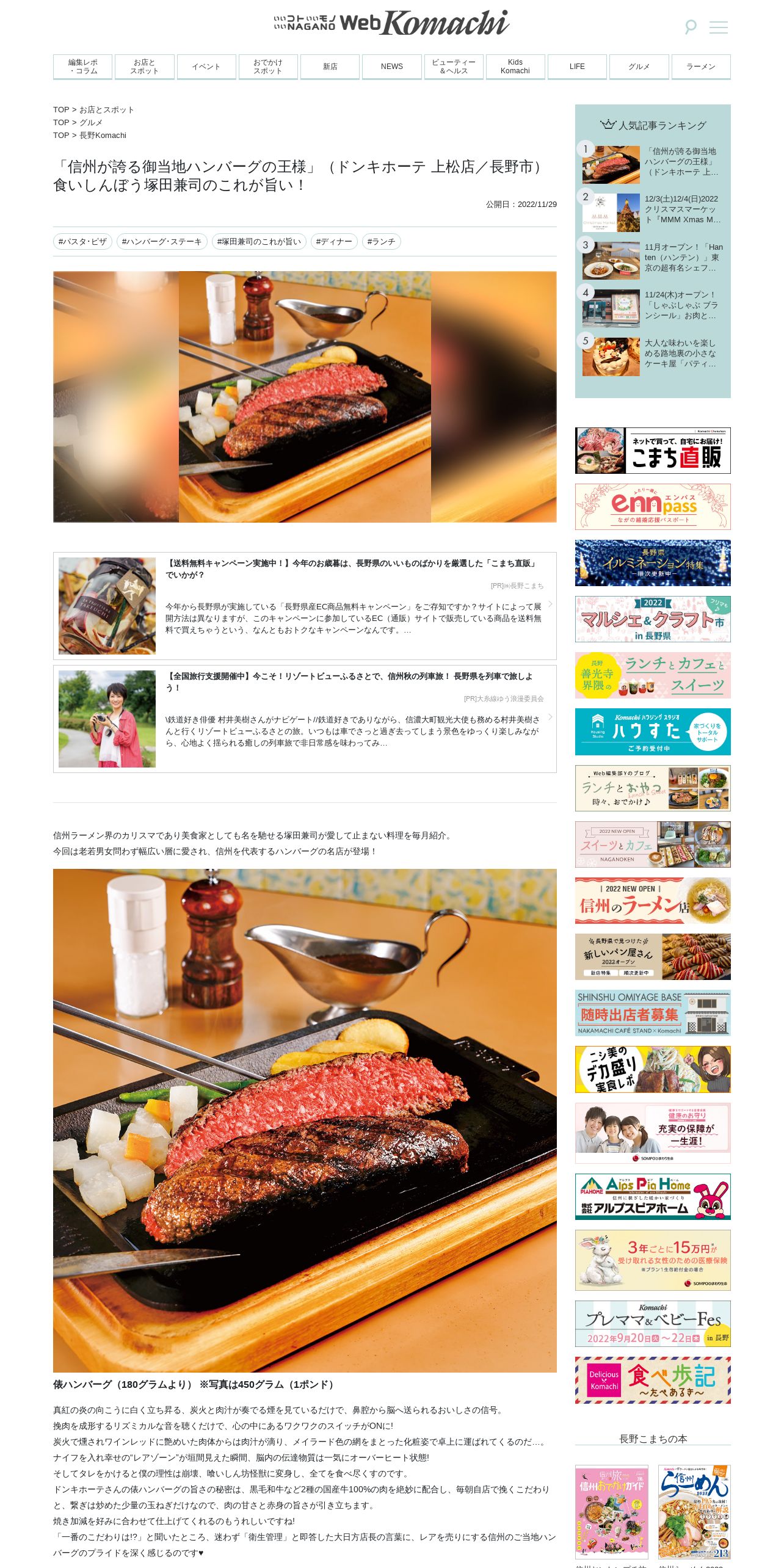This screenshot has height=1568, width=784.
Task: Tap the Web Komachi logo
Action: pos(391,23)
